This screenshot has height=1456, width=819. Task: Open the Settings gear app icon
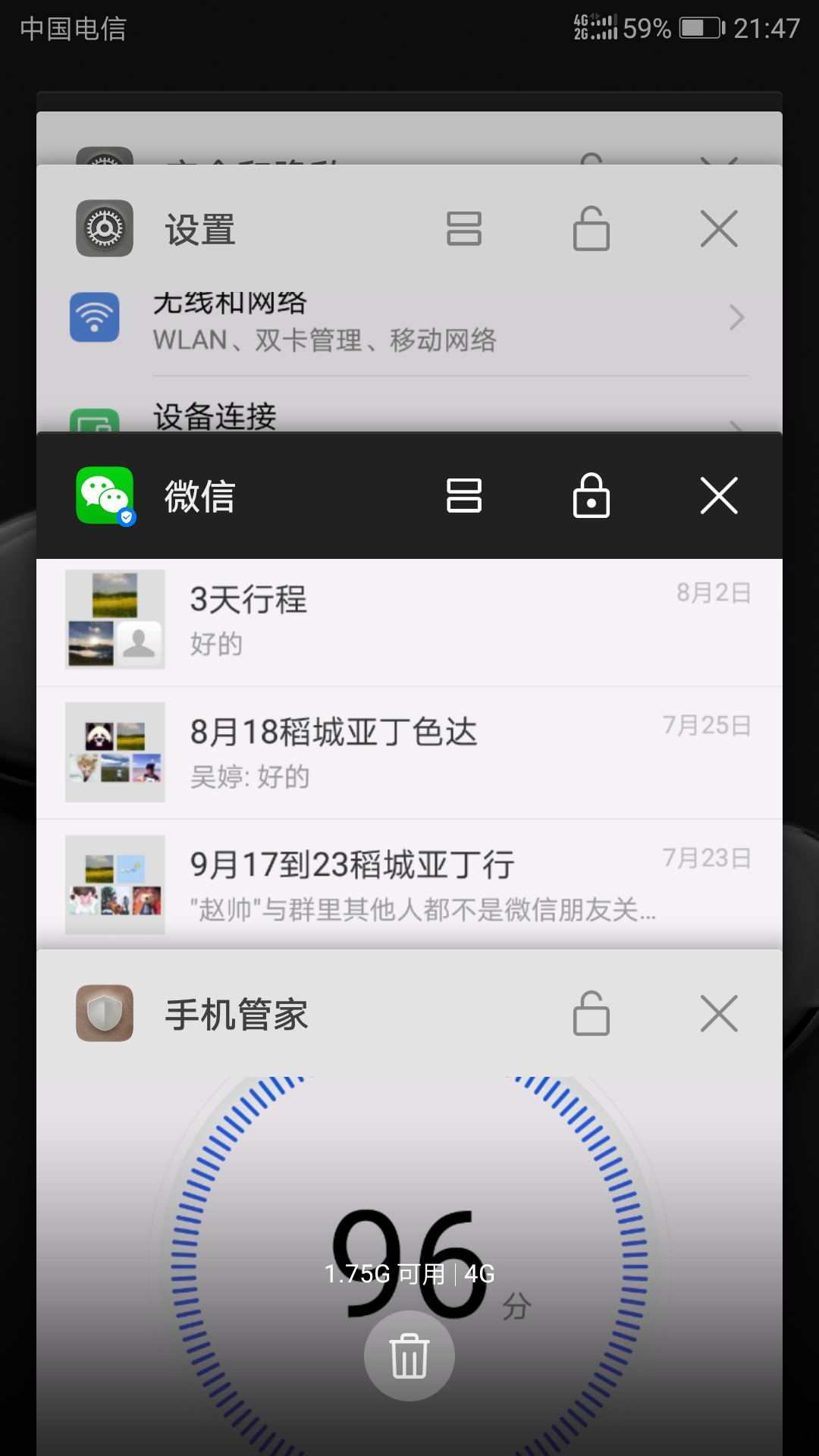(105, 228)
